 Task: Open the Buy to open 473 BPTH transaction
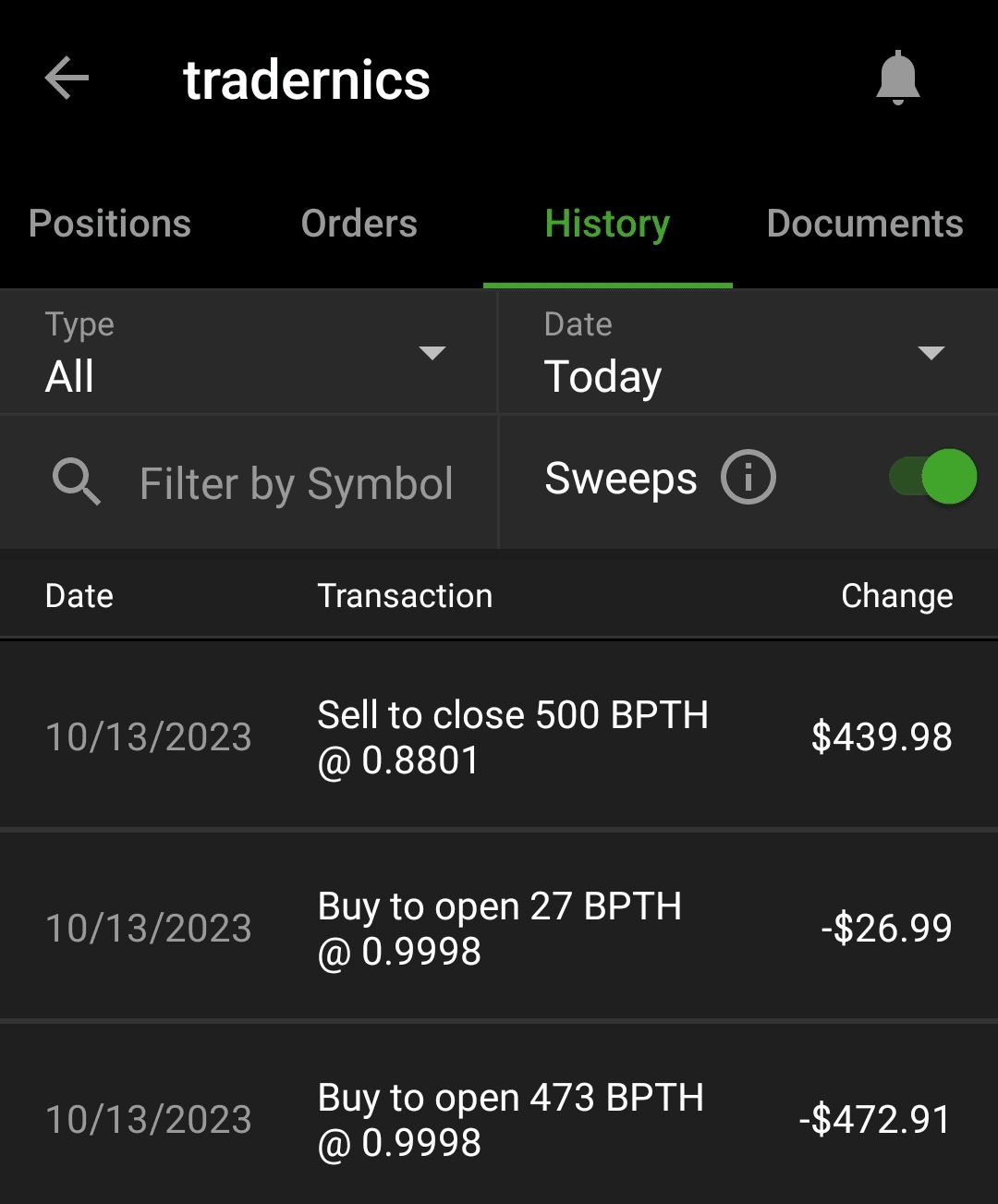point(499,1119)
